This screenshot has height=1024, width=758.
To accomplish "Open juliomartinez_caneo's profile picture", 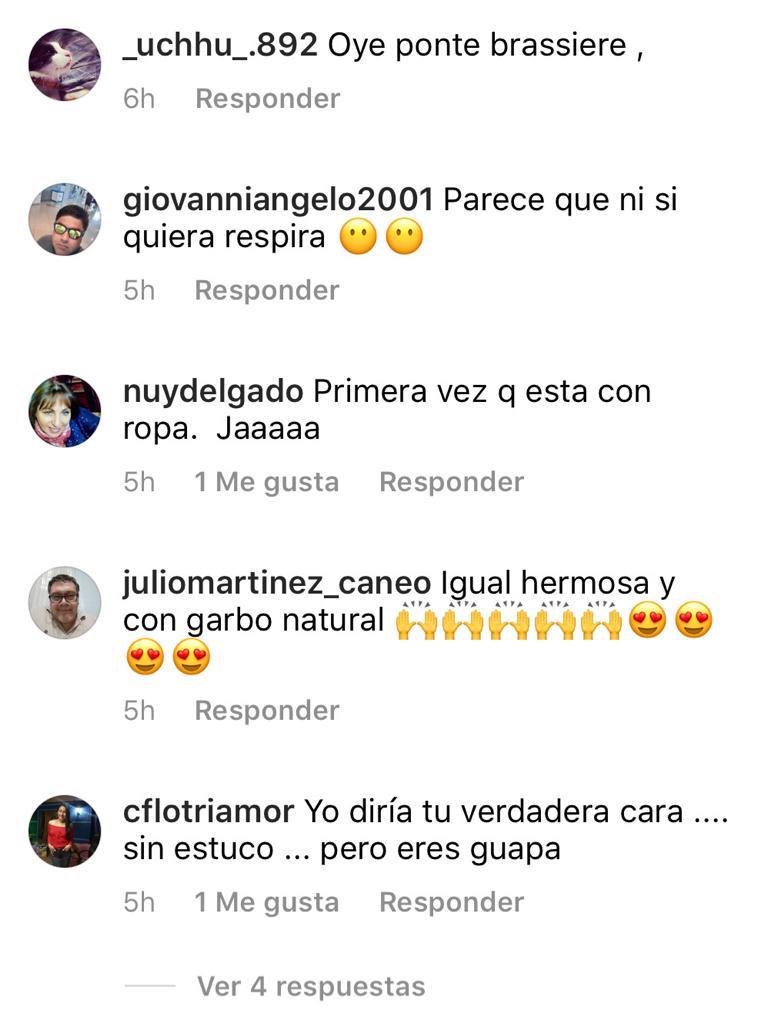I will coord(65,602).
